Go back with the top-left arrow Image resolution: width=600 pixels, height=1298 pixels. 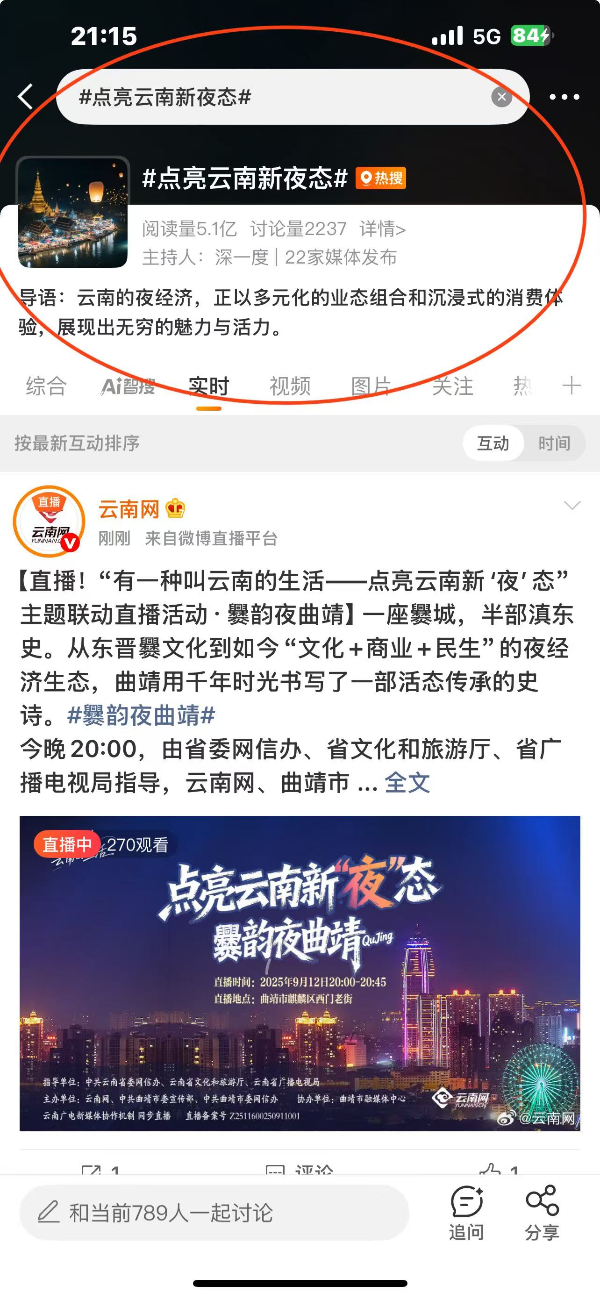(x=26, y=96)
